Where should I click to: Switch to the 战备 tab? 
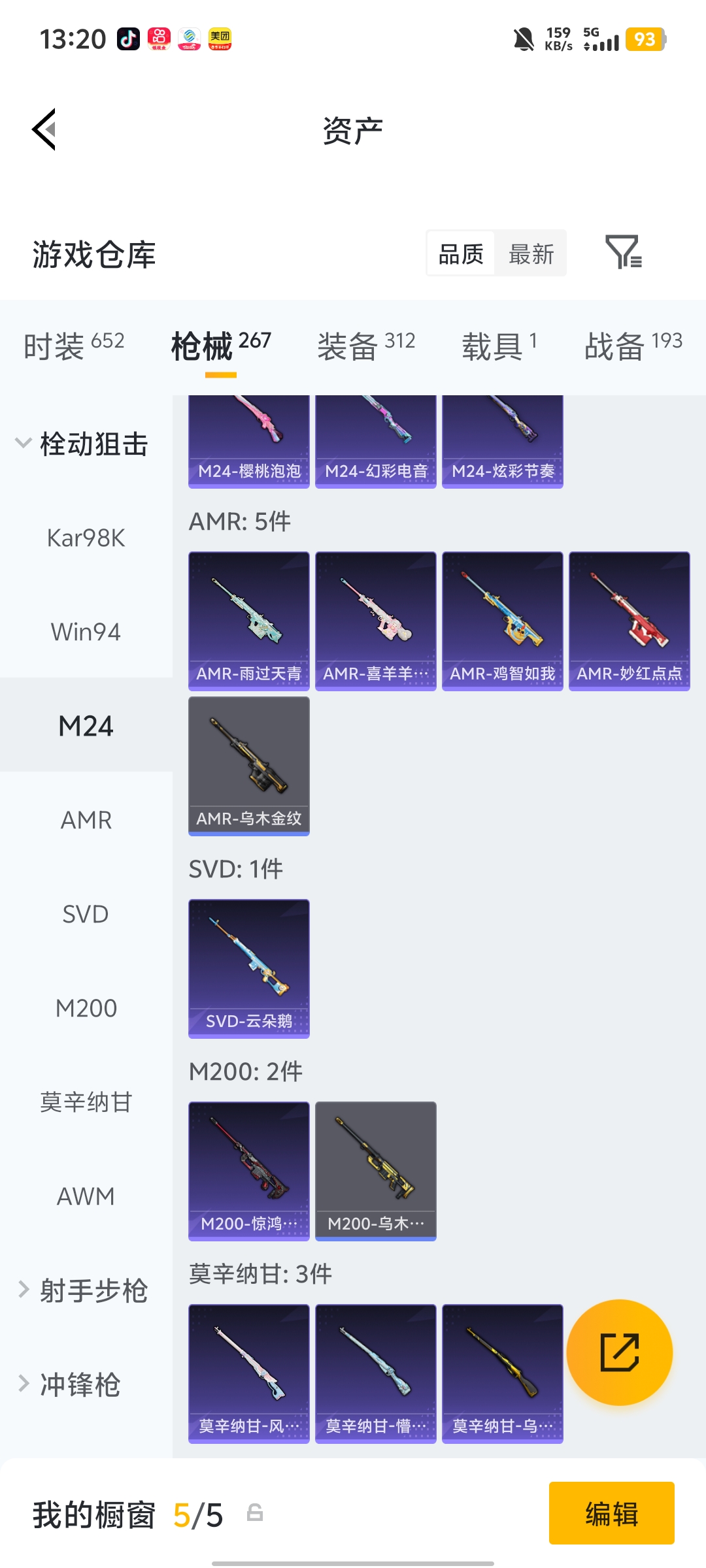point(633,345)
